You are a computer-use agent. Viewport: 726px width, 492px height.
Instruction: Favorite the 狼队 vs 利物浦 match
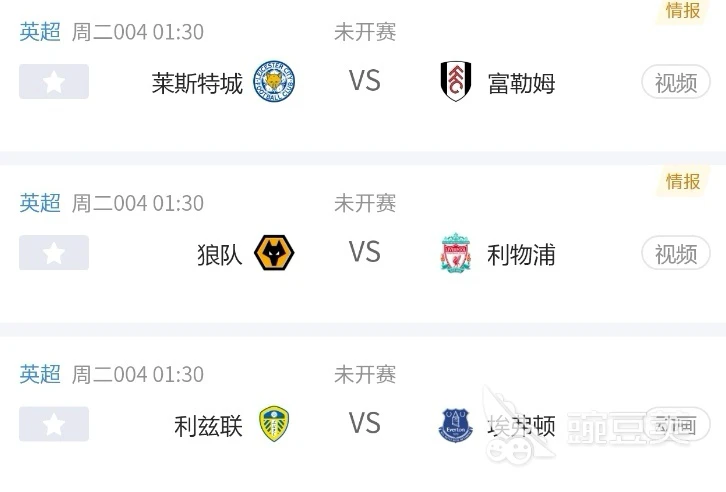[54, 253]
